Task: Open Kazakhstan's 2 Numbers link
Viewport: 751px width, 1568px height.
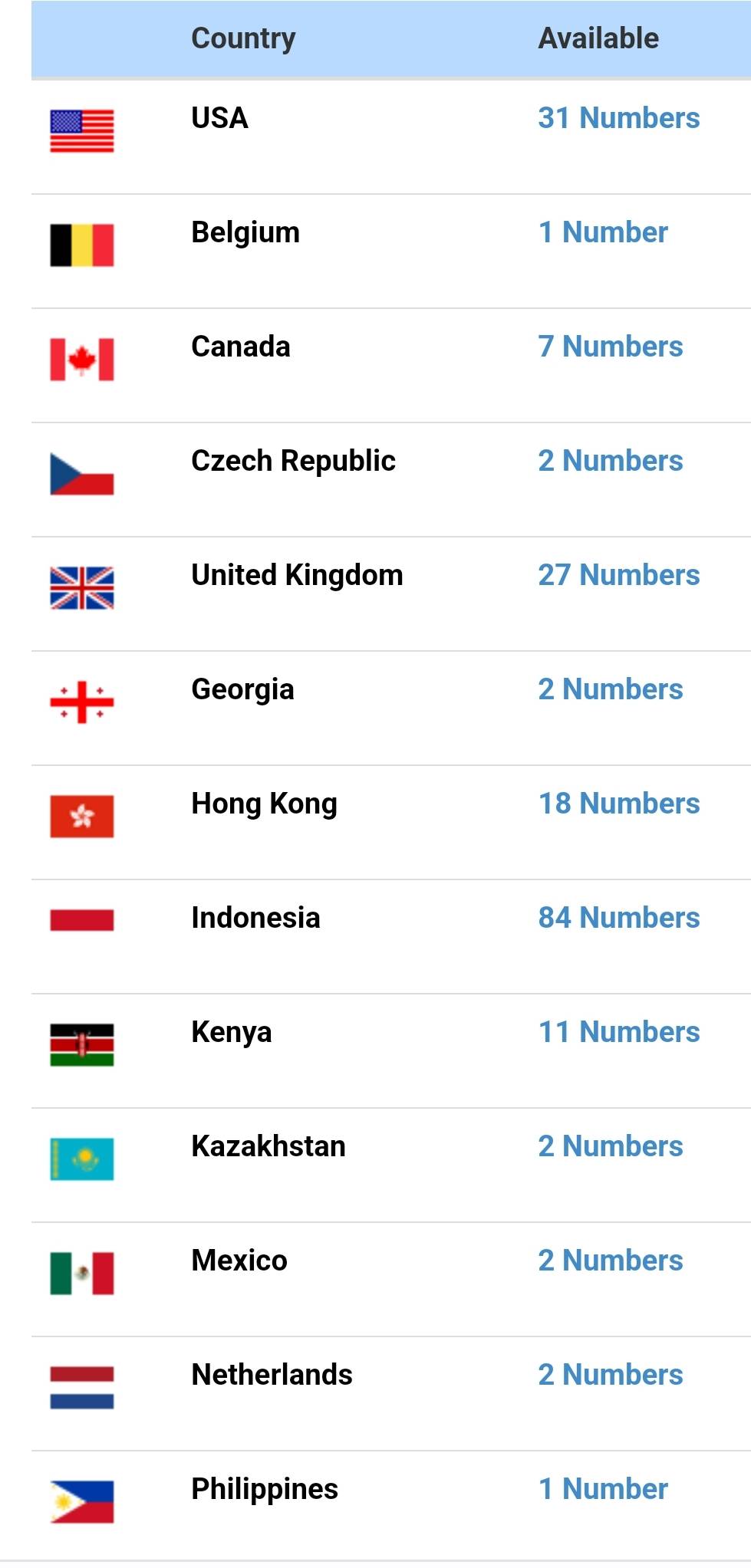Action: pos(610,1146)
